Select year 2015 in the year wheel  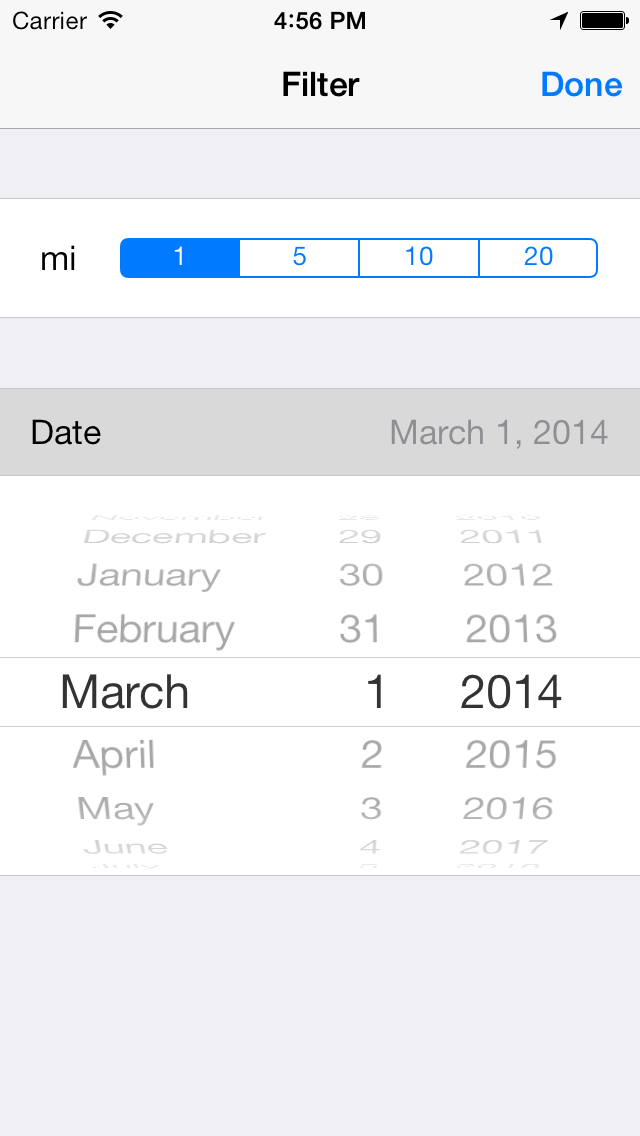click(510, 754)
